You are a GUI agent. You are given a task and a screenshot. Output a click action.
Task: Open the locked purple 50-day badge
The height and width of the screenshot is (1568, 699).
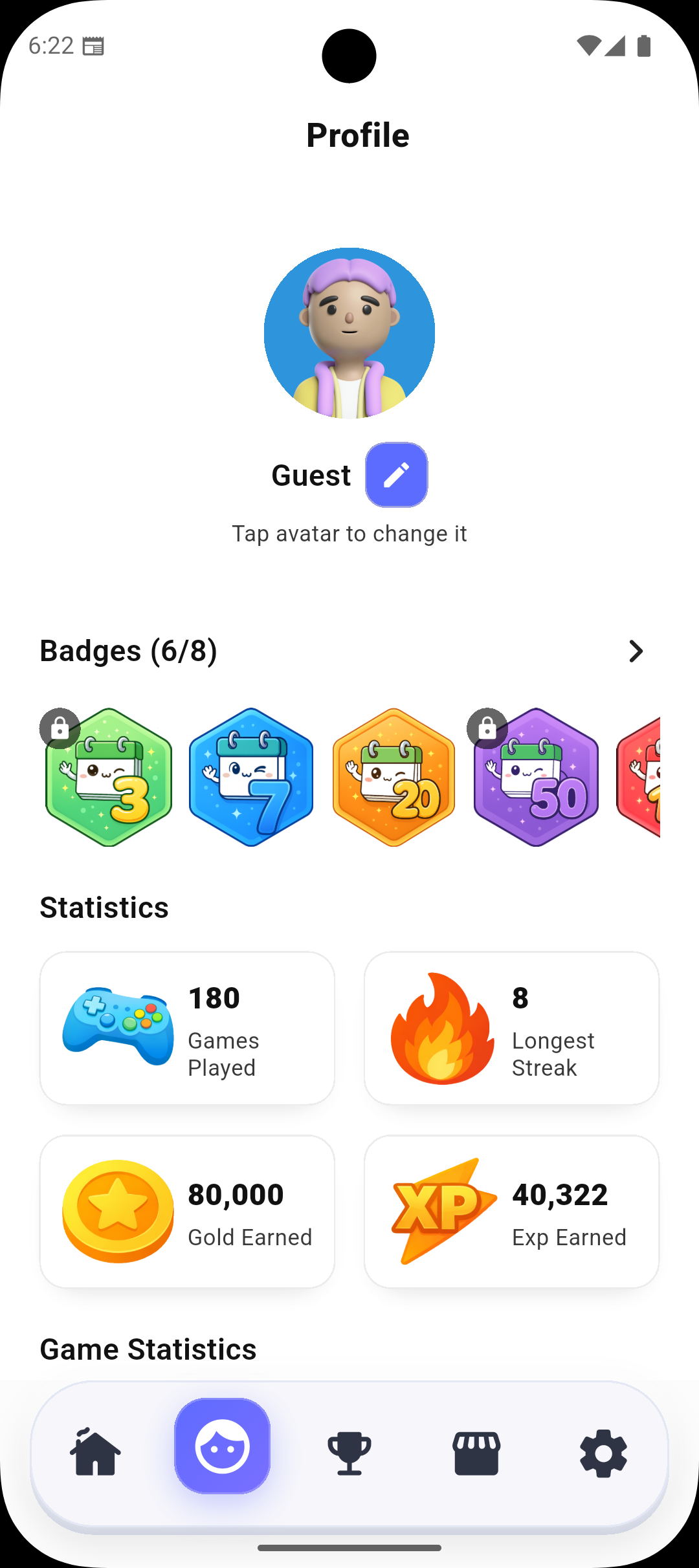click(x=536, y=778)
